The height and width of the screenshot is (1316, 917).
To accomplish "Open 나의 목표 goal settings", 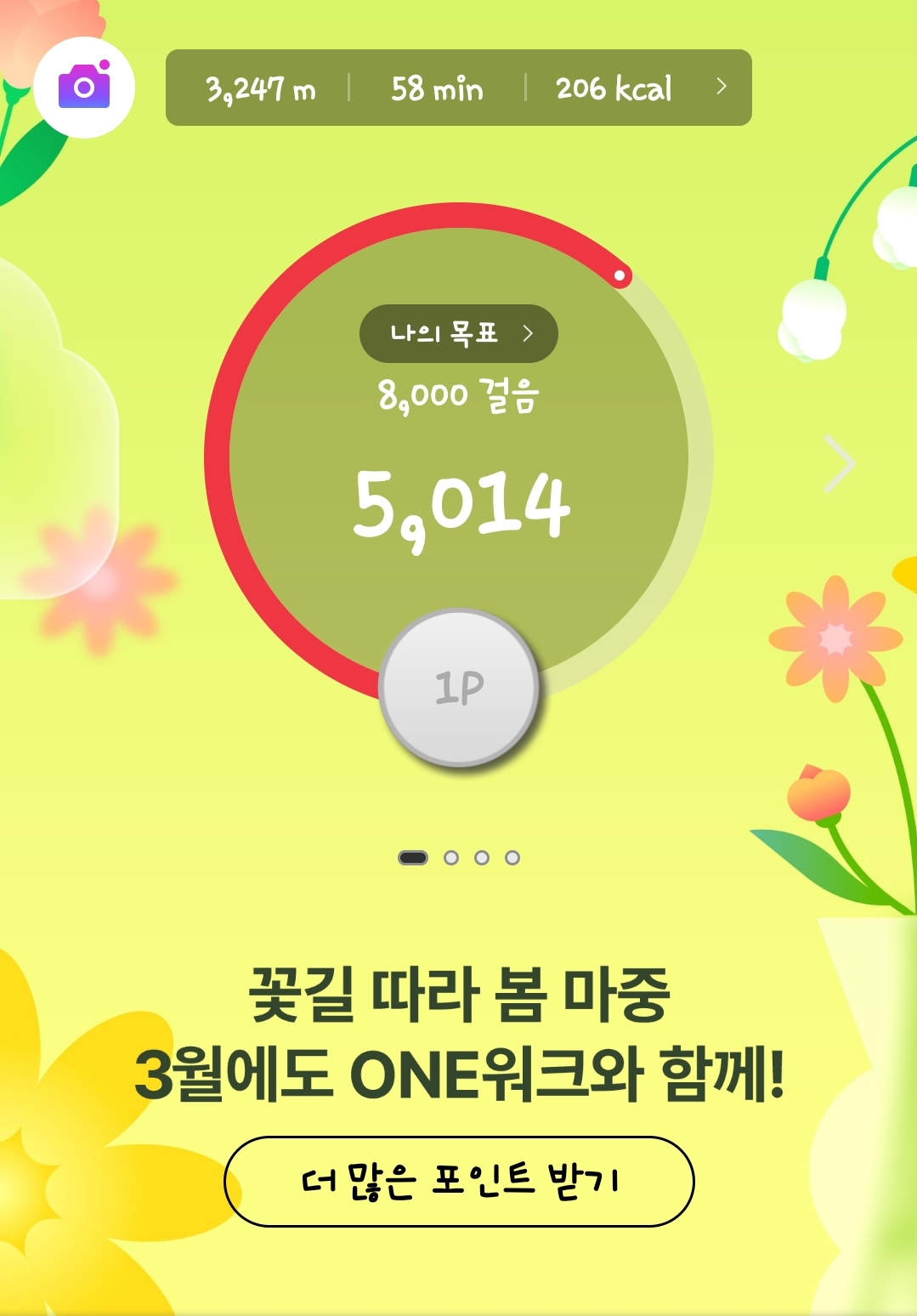I will coord(458,333).
